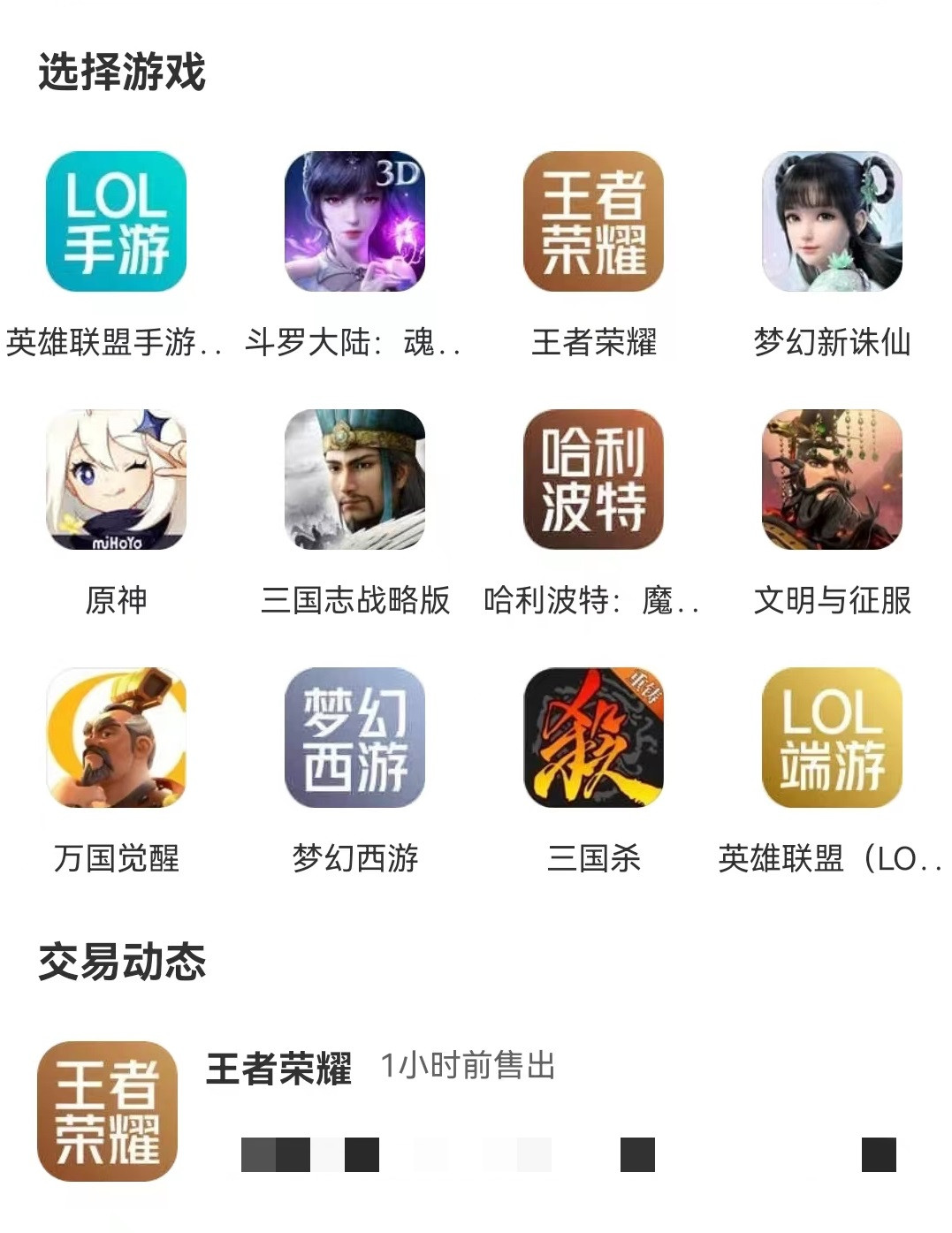Select 英雄联盟手游 game

116,222
